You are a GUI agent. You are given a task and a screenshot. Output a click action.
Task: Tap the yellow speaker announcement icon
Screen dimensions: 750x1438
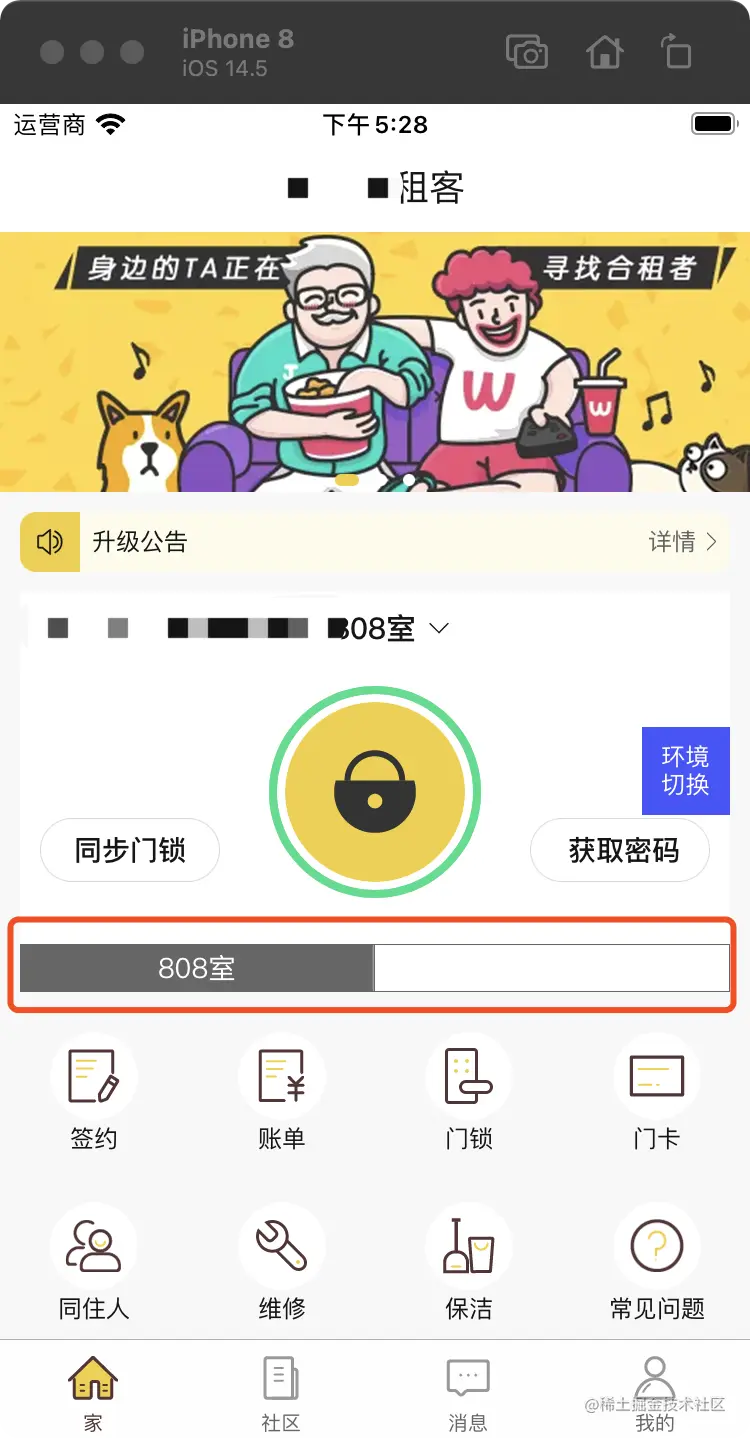tap(49, 542)
